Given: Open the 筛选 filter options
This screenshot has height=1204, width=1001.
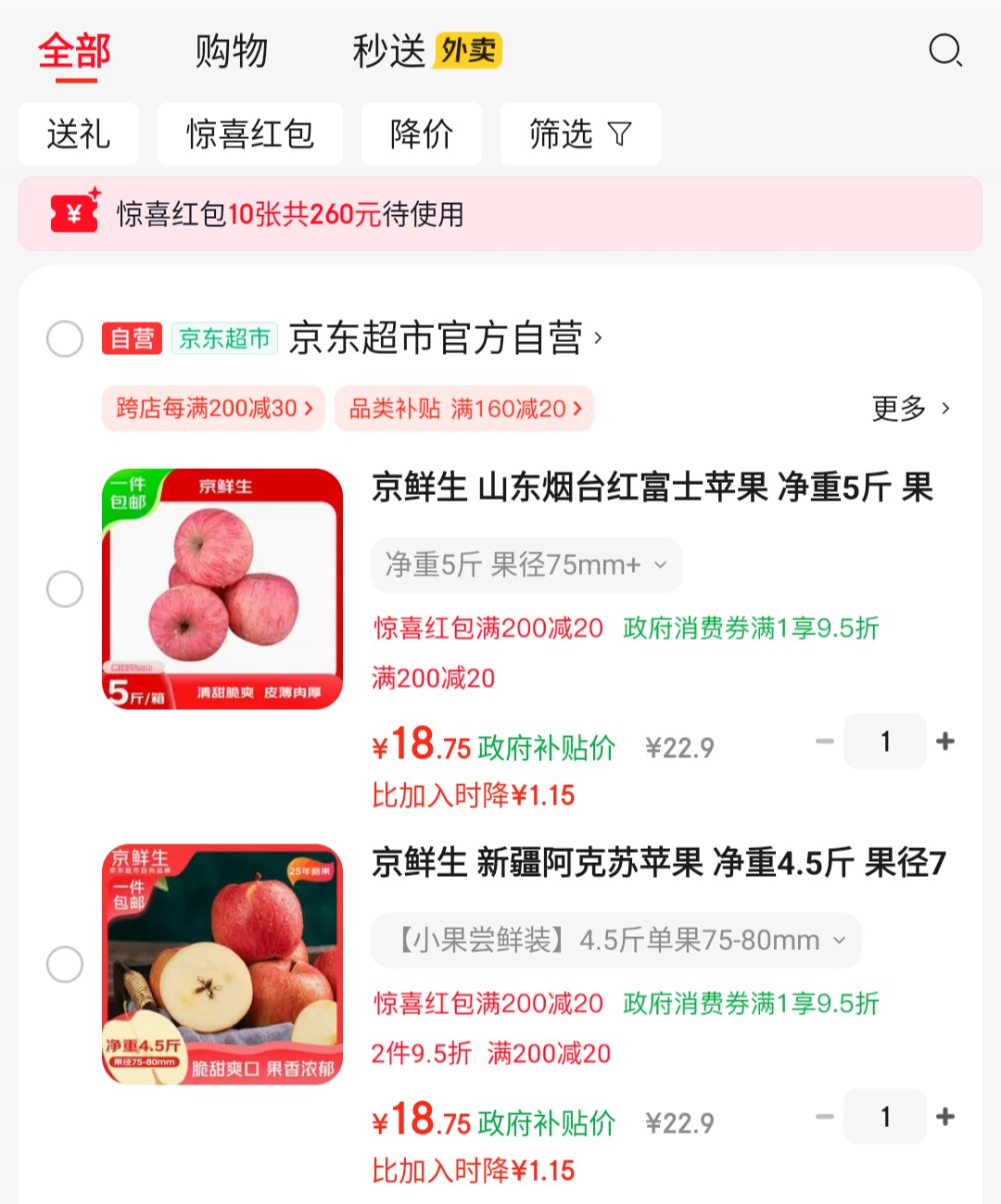Looking at the screenshot, I should 580,134.
